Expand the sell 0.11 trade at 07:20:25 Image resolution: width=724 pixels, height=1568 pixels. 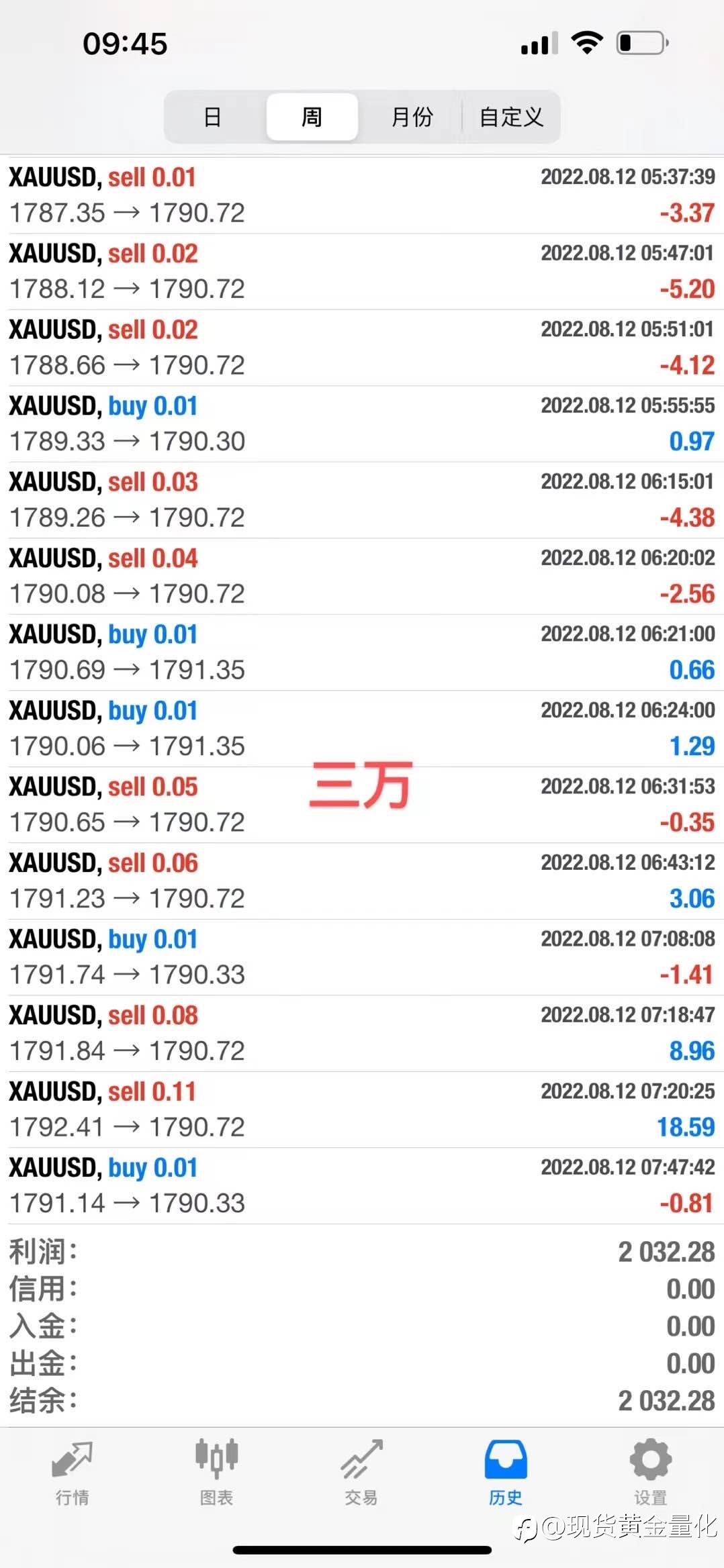pyautogui.click(x=362, y=1110)
